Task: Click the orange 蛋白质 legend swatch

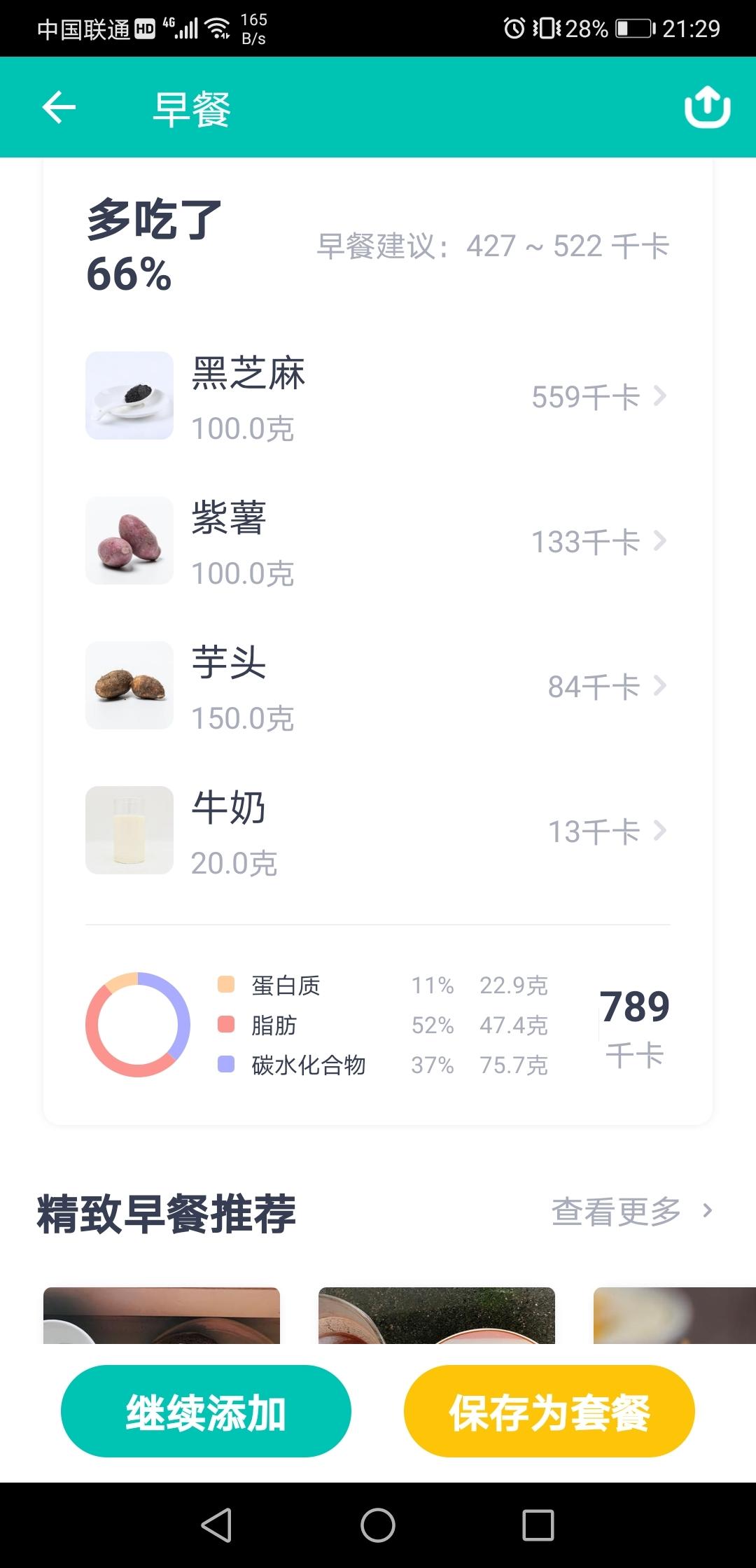Action: [225, 986]
